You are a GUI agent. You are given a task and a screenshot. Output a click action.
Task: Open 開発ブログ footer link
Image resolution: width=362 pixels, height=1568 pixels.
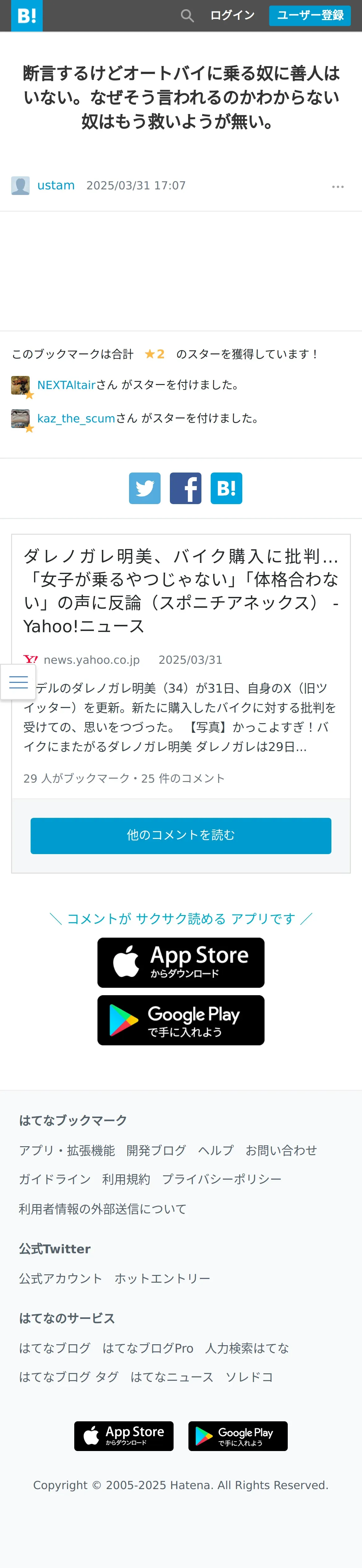tap(156, 1151)
